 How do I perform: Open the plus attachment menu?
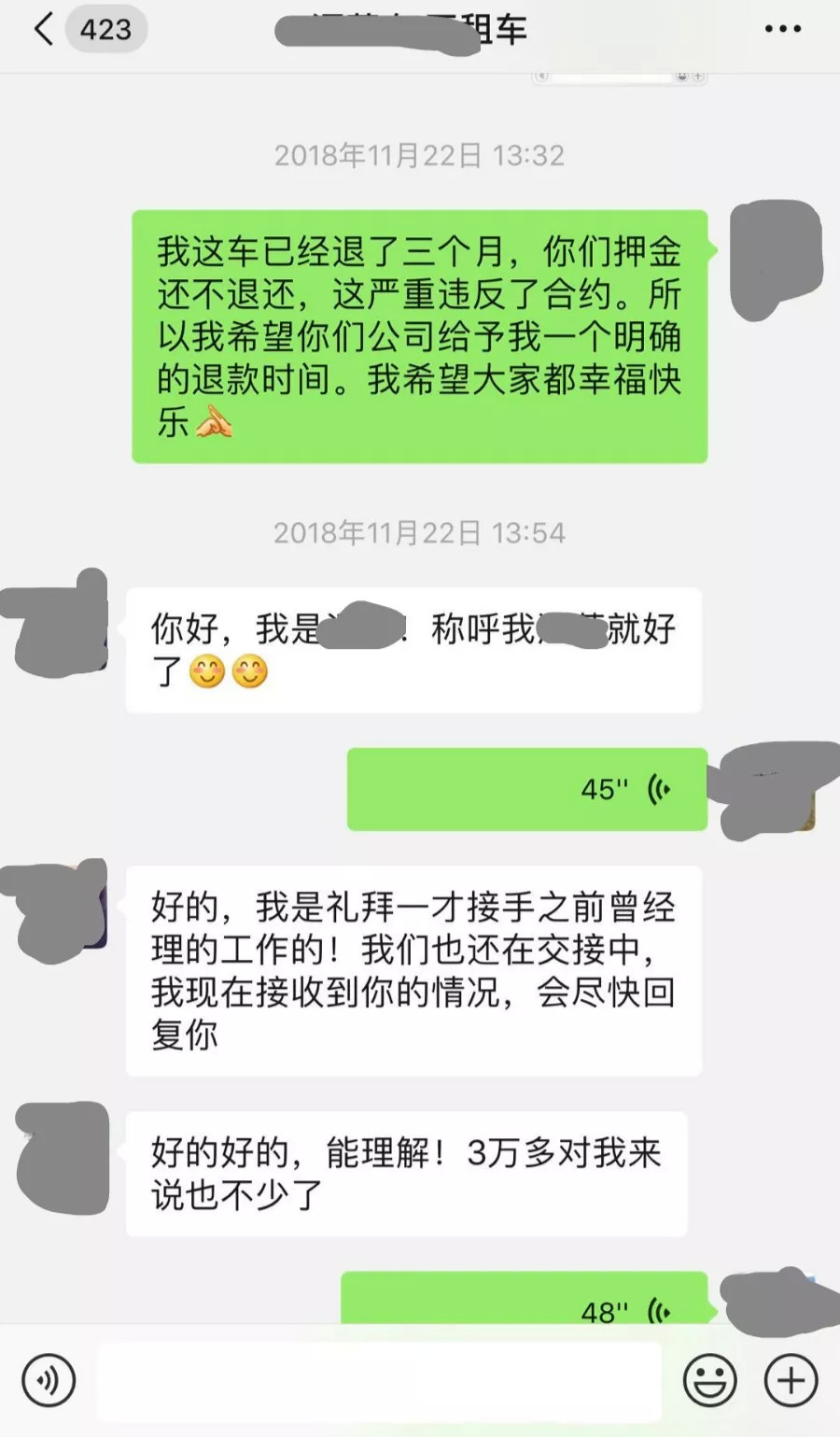(791, 1380)
